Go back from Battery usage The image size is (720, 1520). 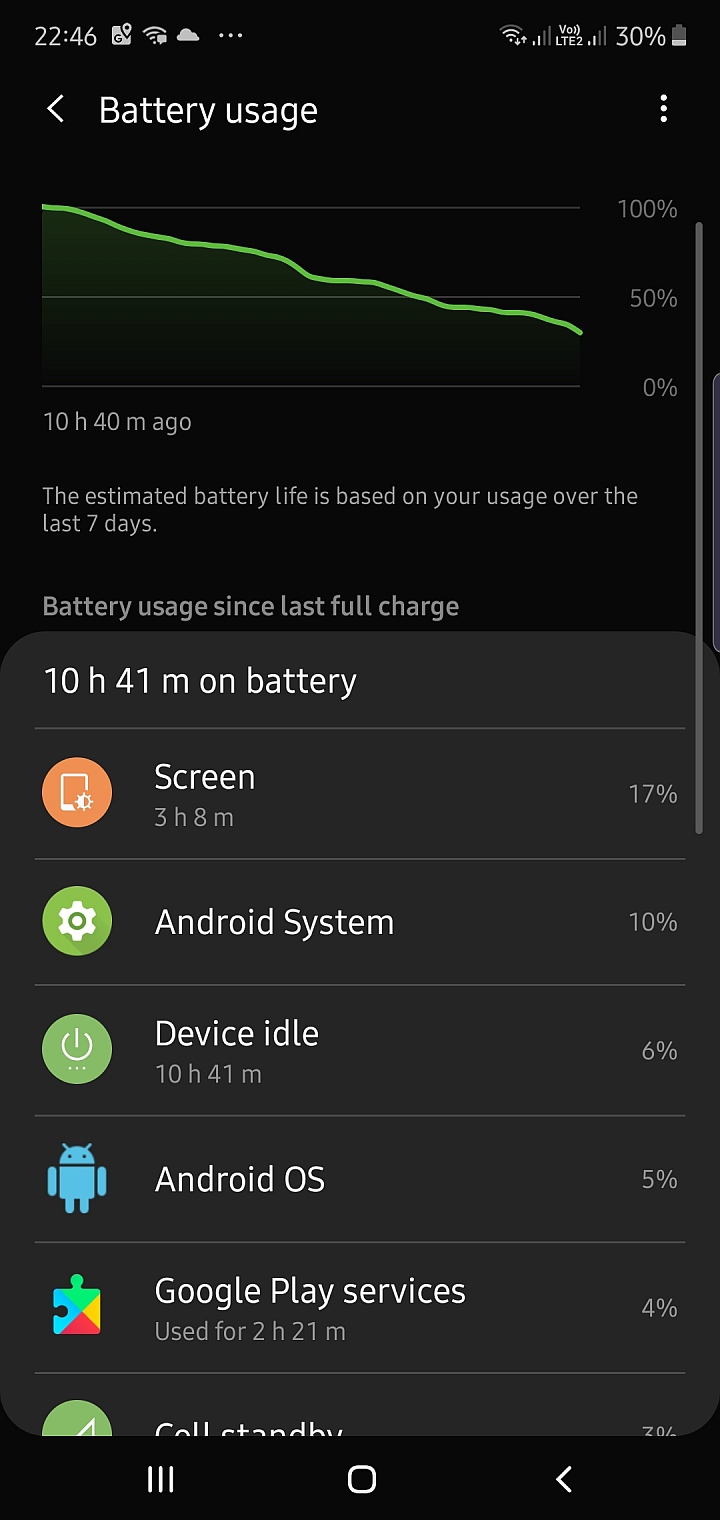tap(56, 110)
